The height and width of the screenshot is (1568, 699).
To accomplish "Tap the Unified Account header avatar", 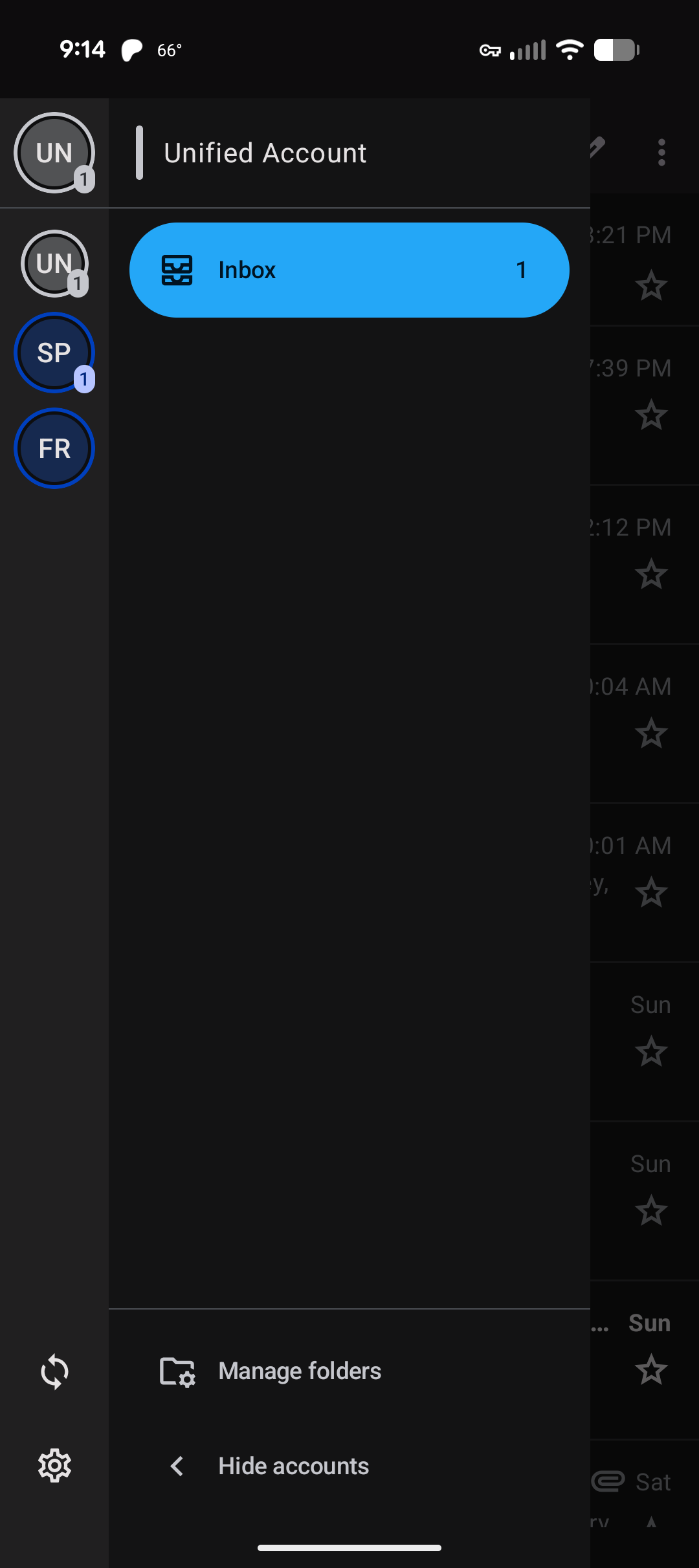I will tap(54, 153).
